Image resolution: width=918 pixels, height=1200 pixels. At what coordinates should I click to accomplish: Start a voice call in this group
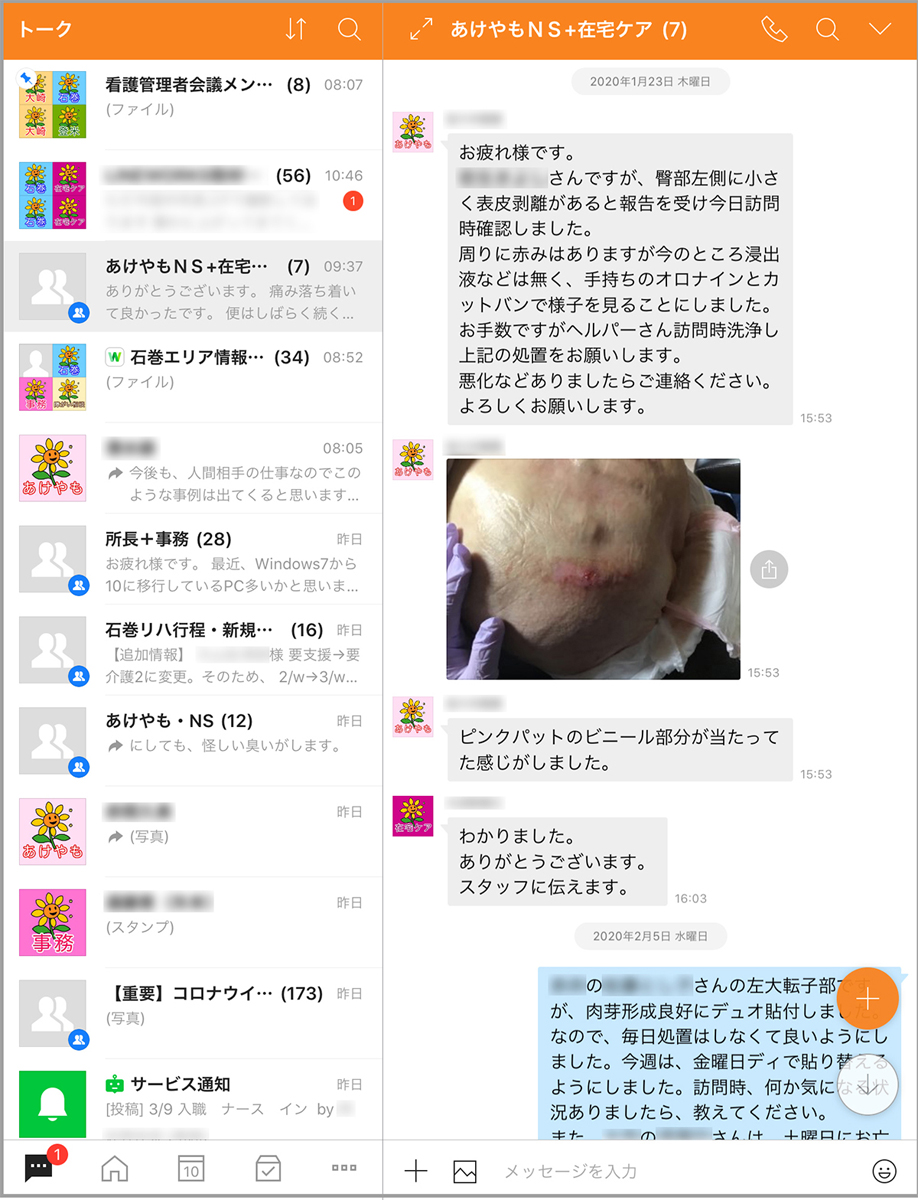click(774, 29)
